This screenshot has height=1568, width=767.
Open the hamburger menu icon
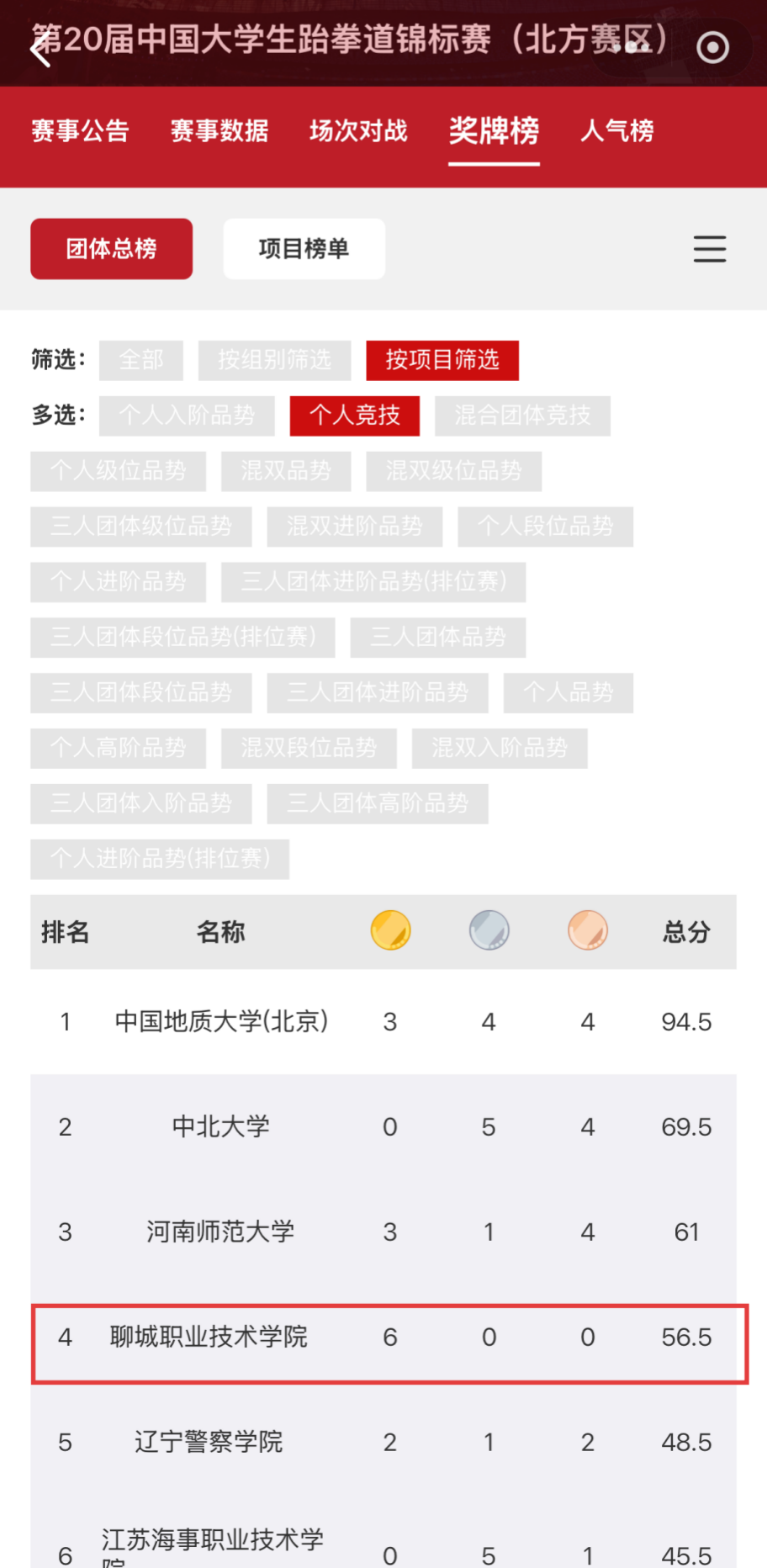point(709,249)
